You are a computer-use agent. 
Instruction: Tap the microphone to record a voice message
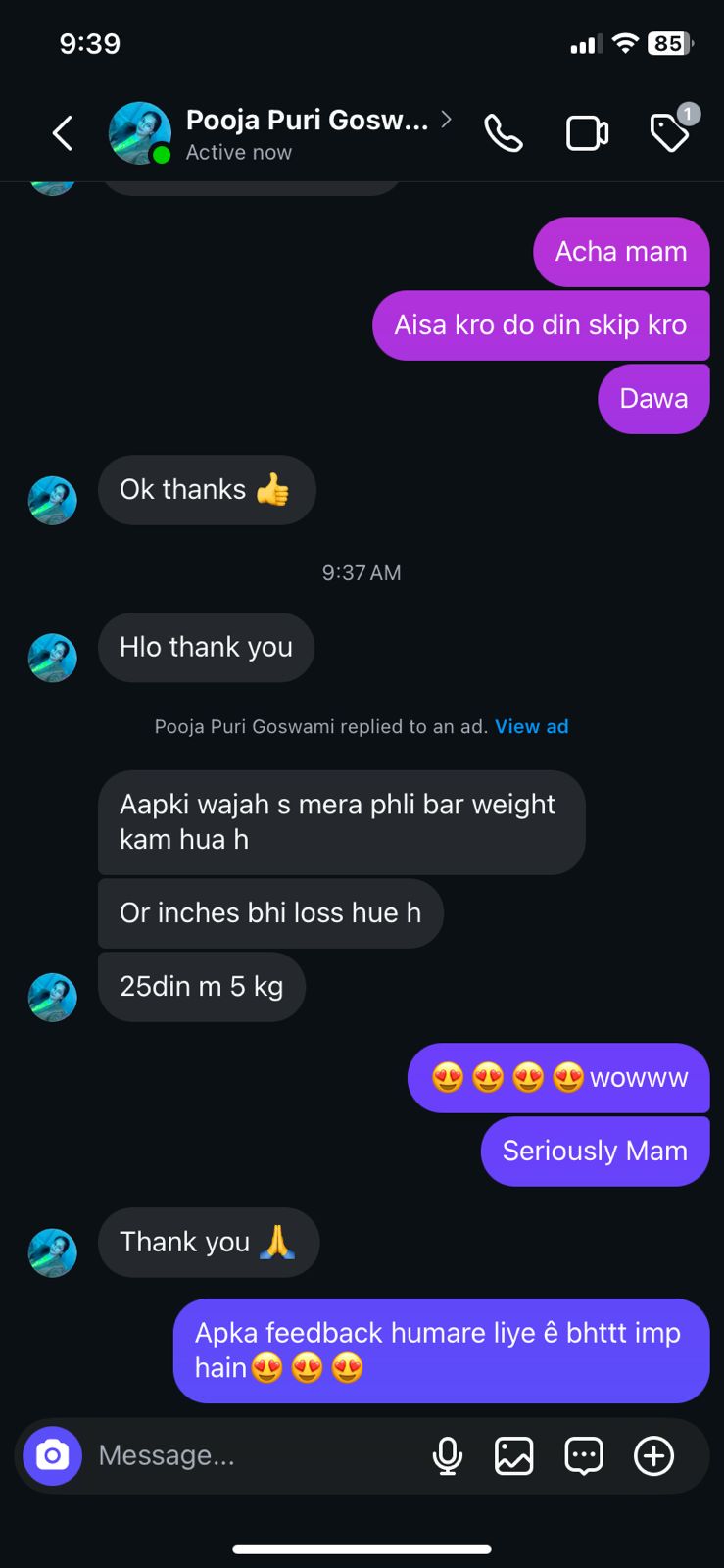point(448,1455)
